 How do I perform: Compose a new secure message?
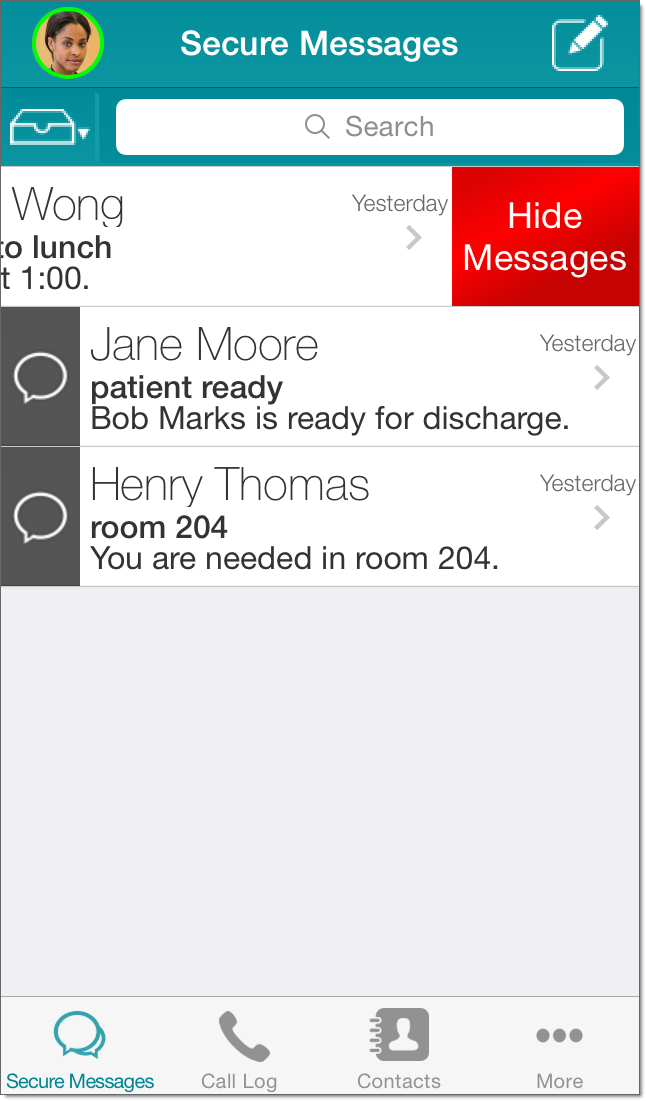click(579, 44)
